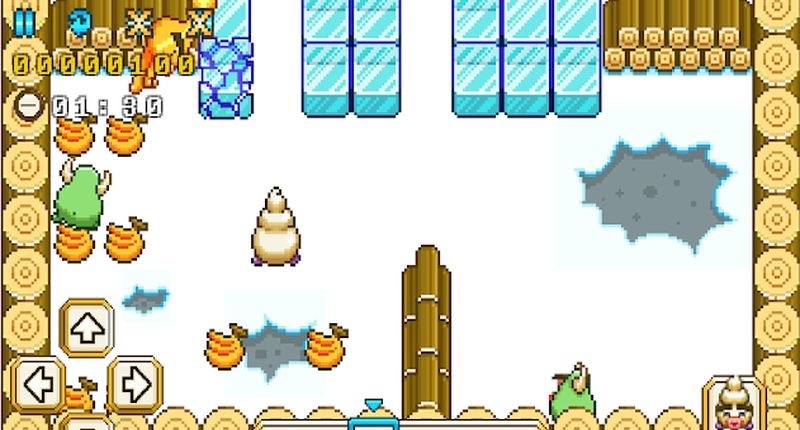Tap the character action button
800x430 pixels.
click(734, 403)
